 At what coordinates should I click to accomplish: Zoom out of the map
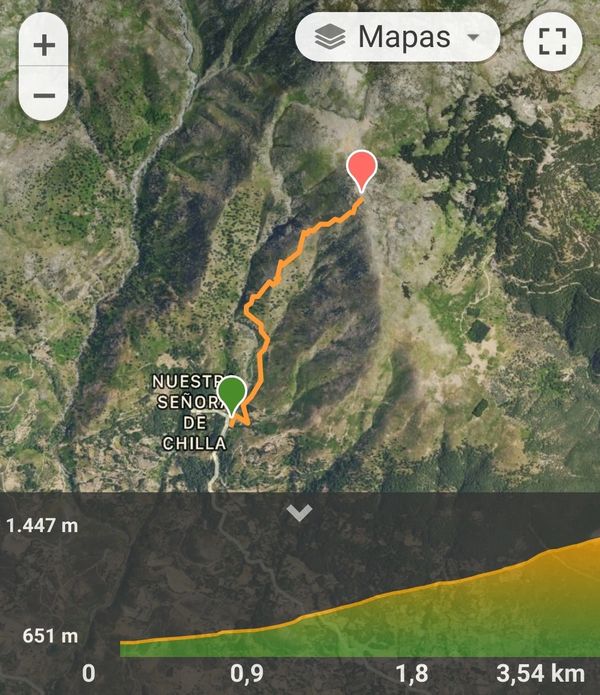[44, 96]
